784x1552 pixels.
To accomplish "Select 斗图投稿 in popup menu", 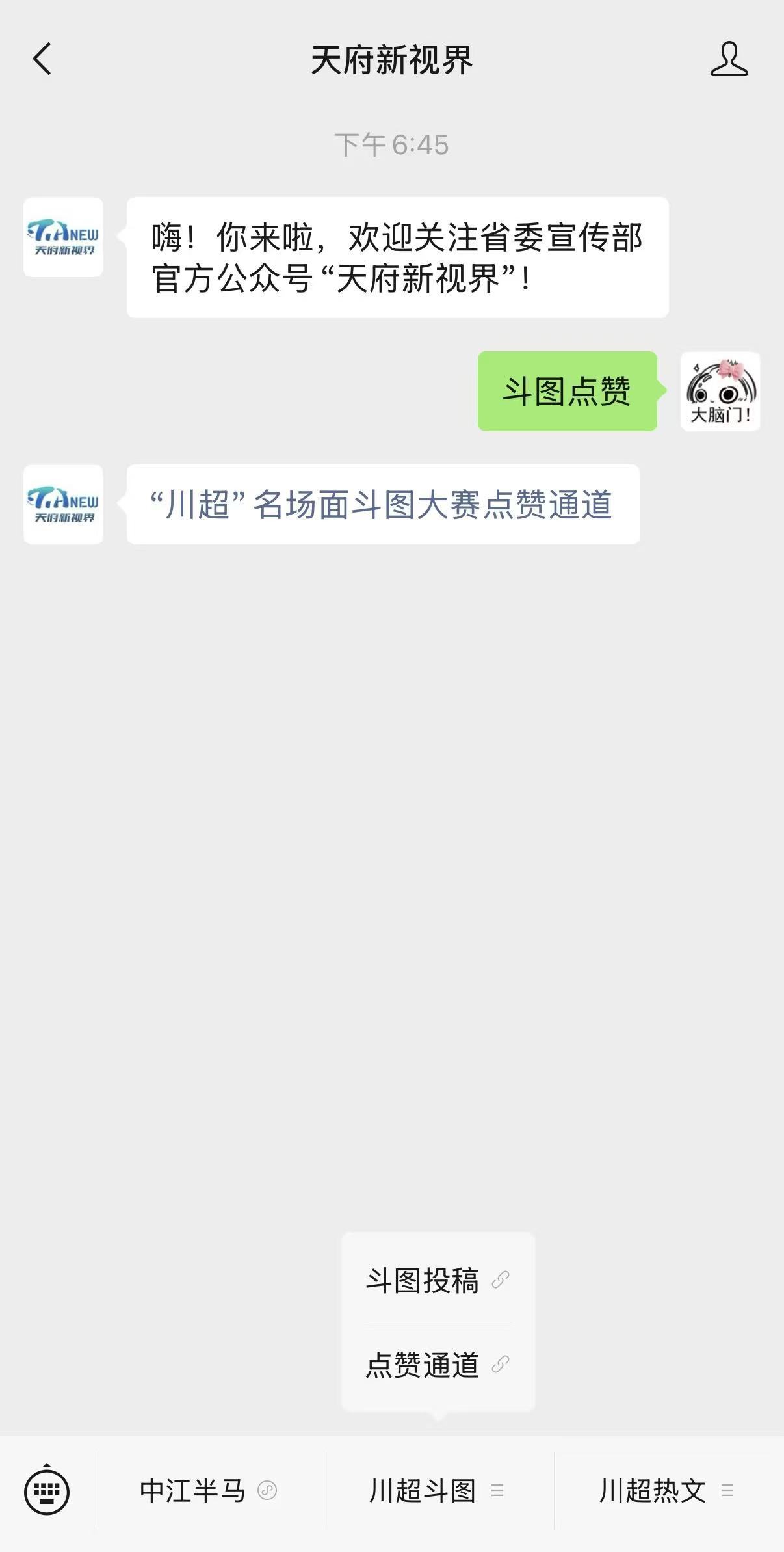I will (438, 1281).
